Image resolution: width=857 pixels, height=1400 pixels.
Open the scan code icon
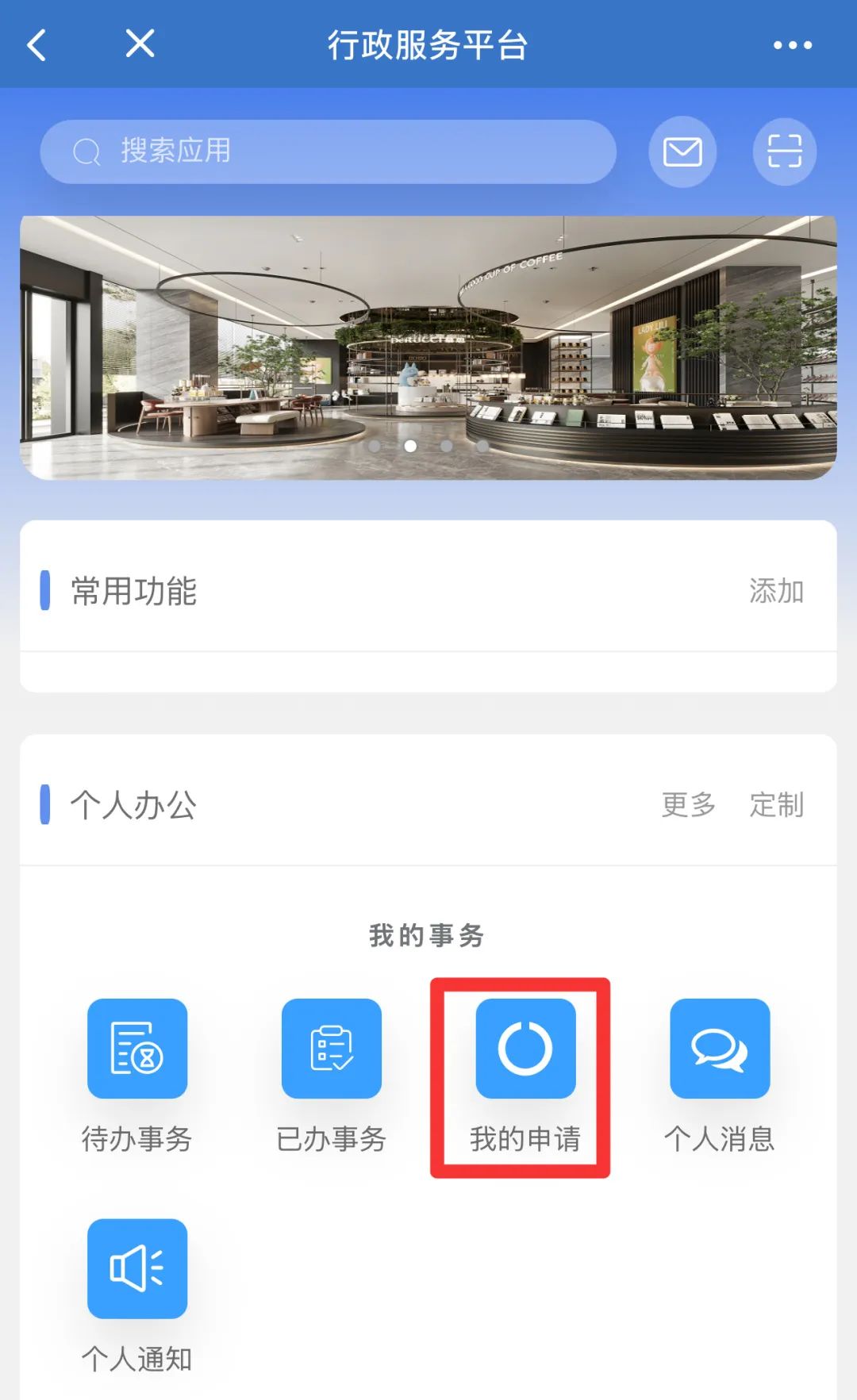point(784,152)
